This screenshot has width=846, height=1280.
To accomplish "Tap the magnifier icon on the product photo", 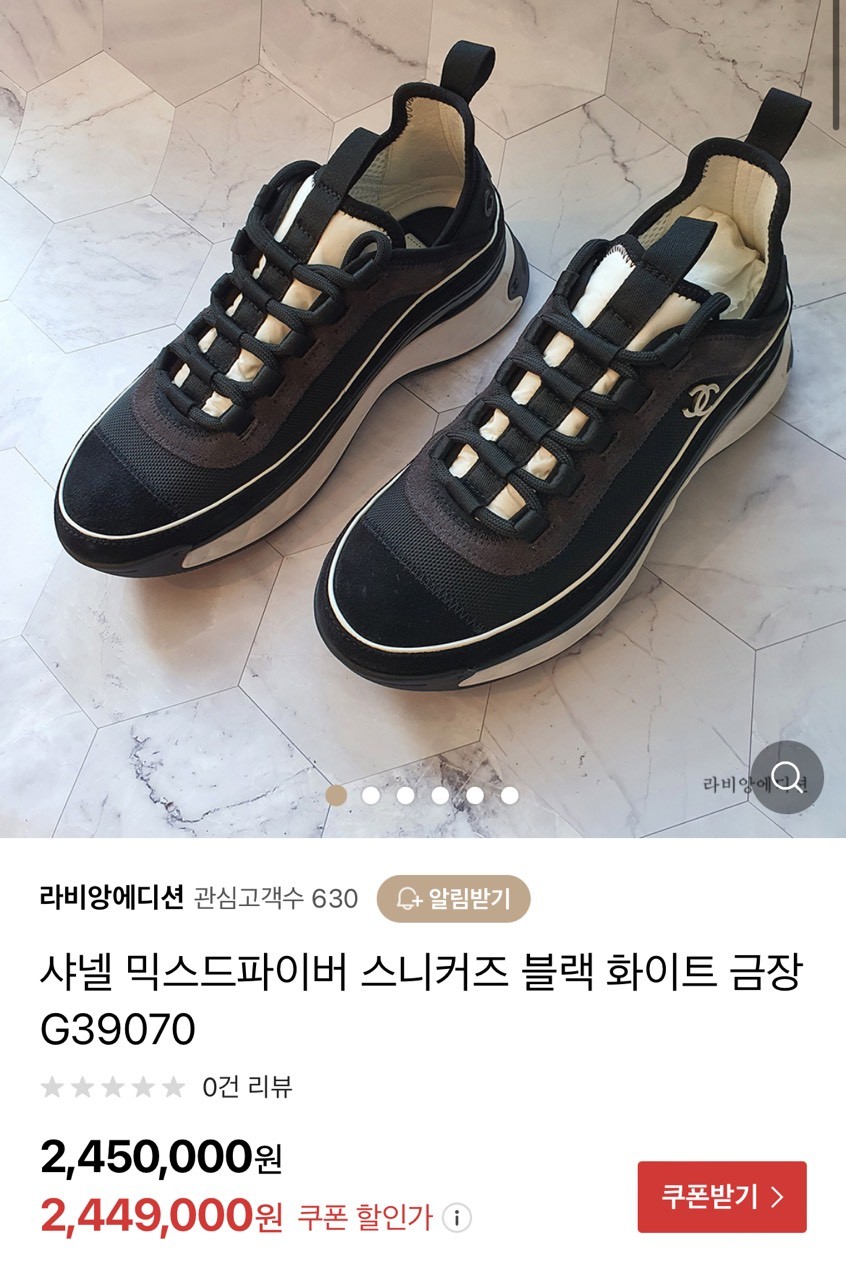I will pyautogui.click(x=787, y=777).
